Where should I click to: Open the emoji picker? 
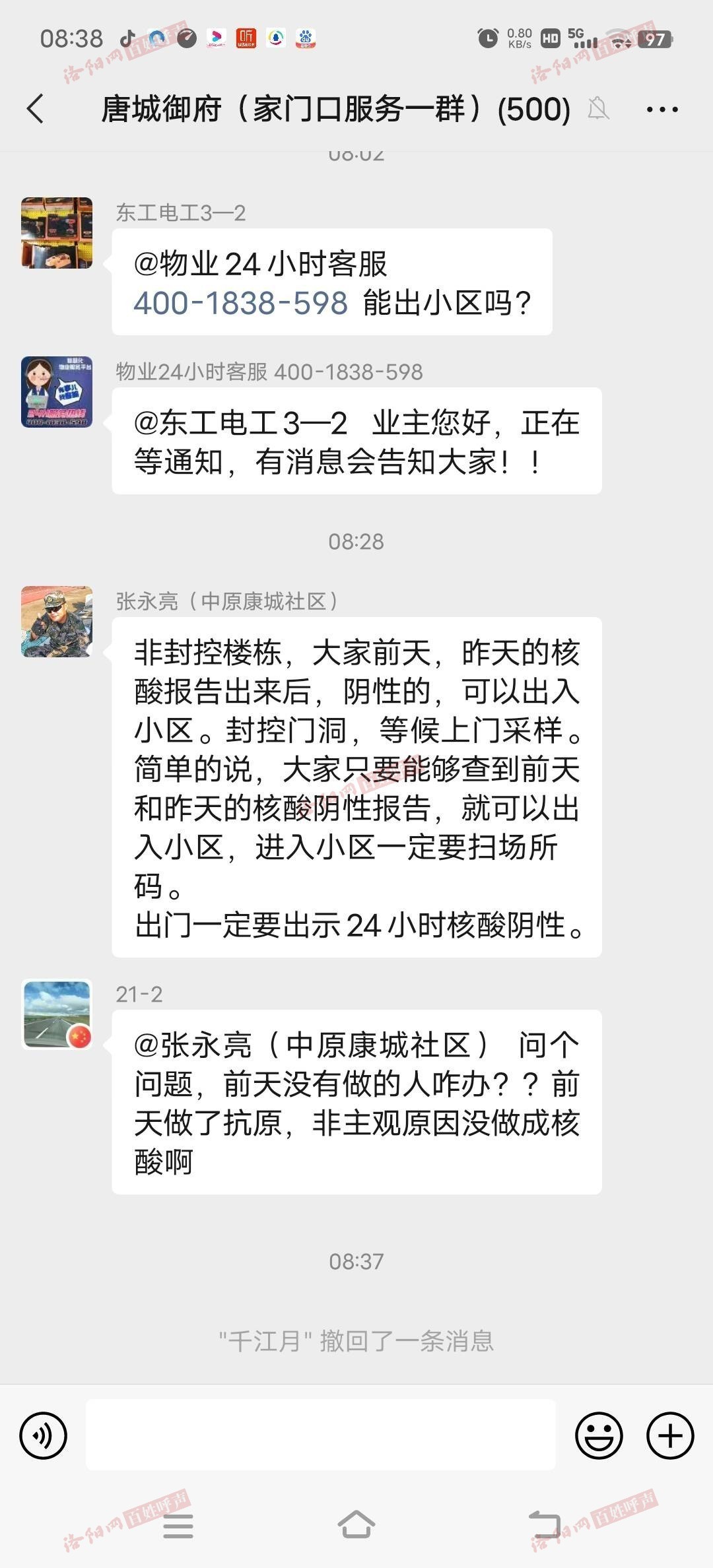pyautogui.click(x=599, y=1435)
